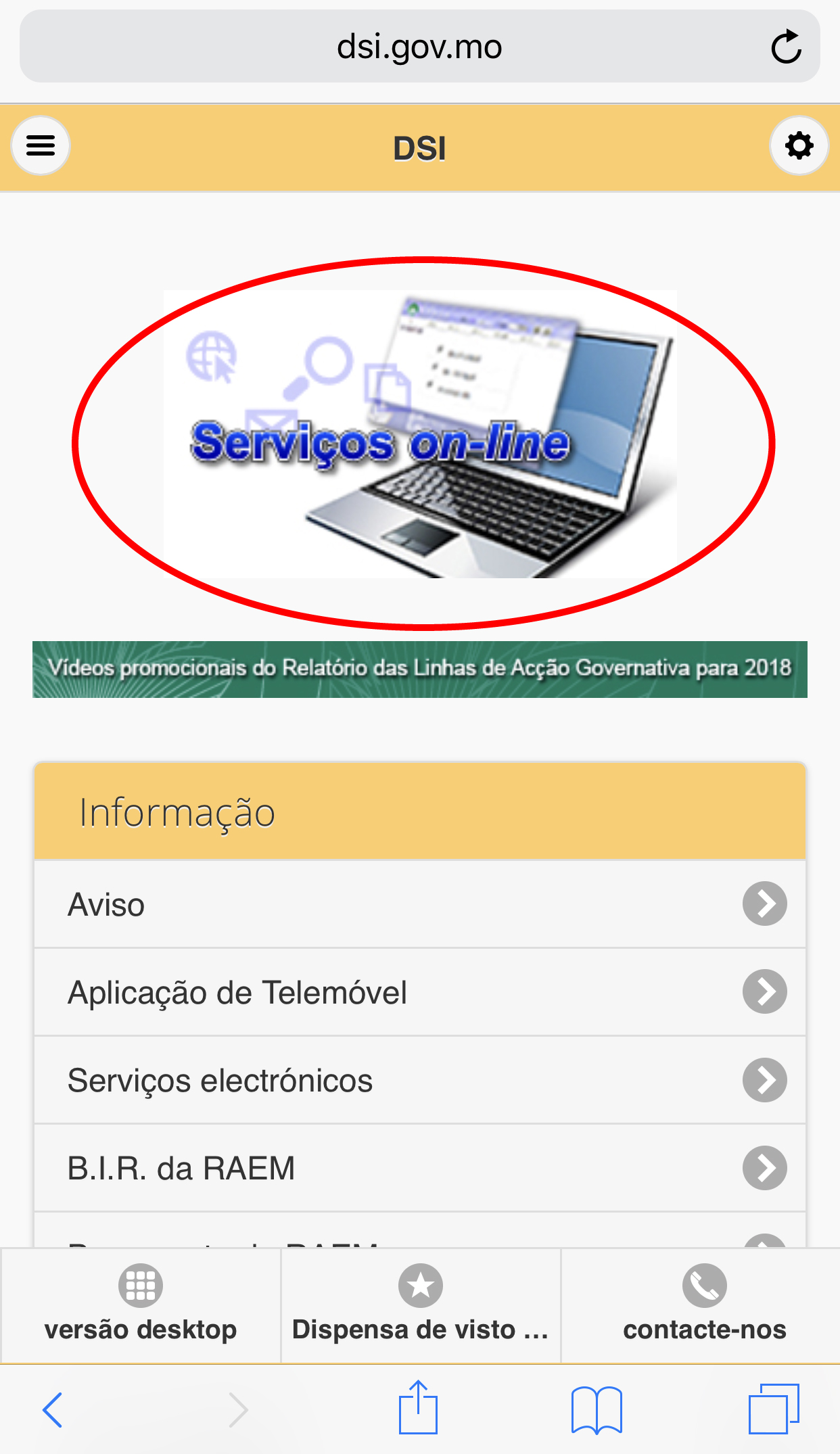840x1454 pixels.
Task: Open the Vídeos promocionais green banner
Action: pos(420,669)
